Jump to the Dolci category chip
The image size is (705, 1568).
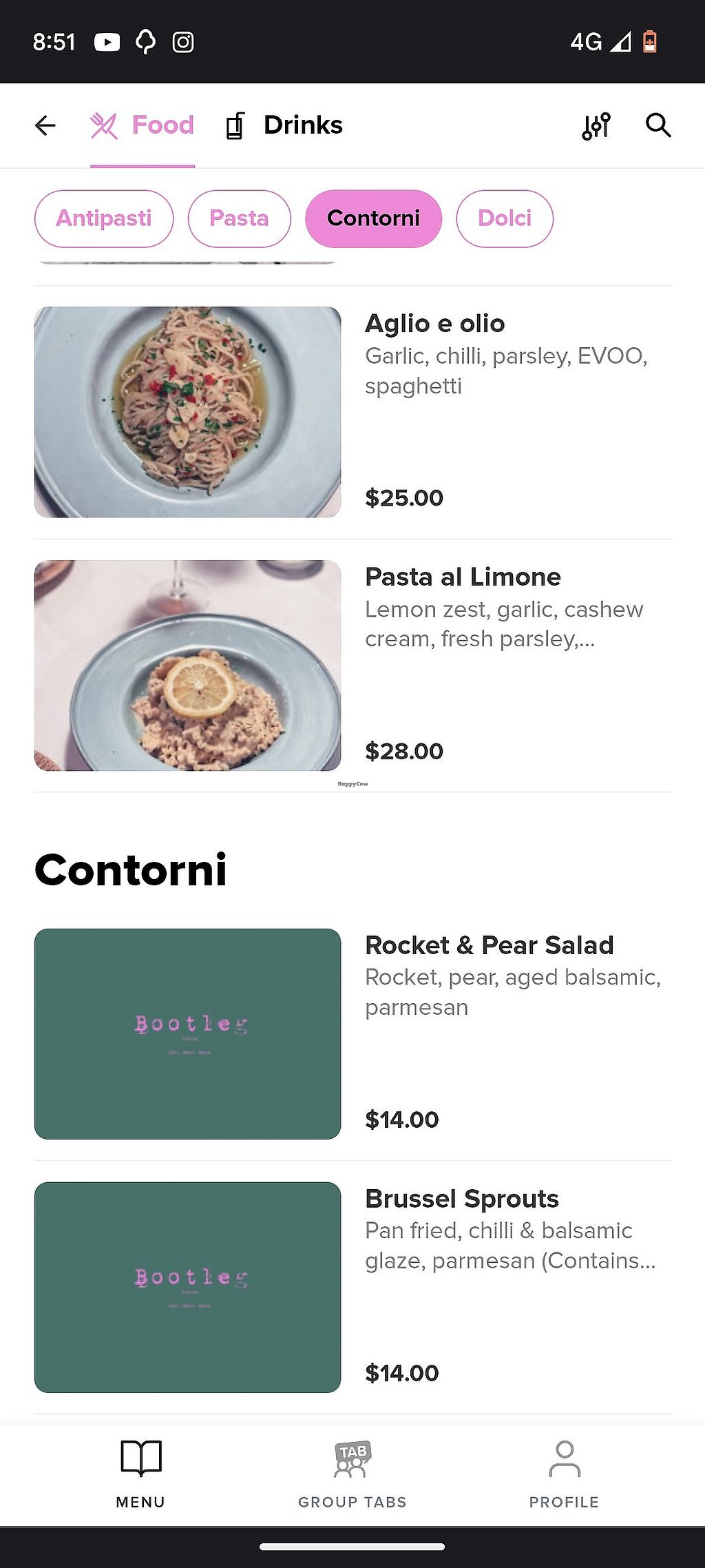click(505, 218)
